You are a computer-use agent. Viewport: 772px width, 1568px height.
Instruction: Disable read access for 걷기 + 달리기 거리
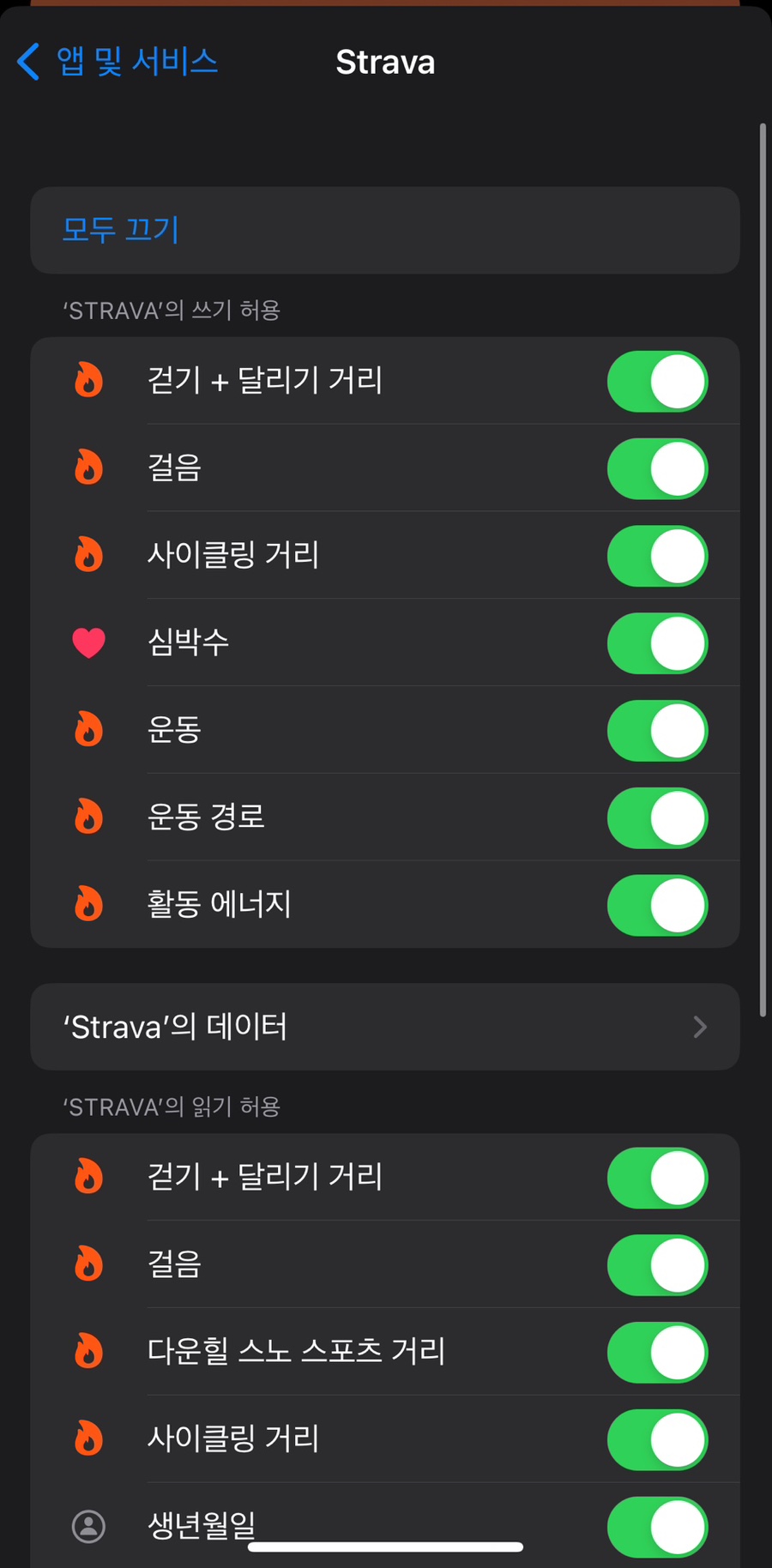tap(658, 1179)
